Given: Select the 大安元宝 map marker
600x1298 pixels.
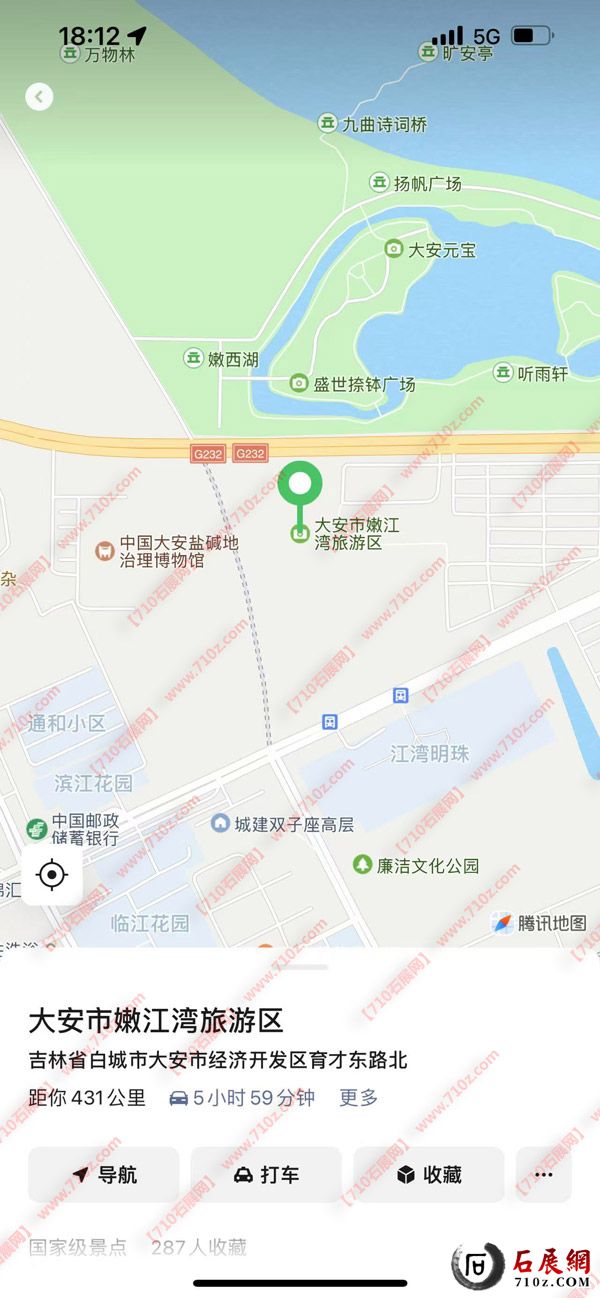Looking at the screenshot, I should point(394,249).
